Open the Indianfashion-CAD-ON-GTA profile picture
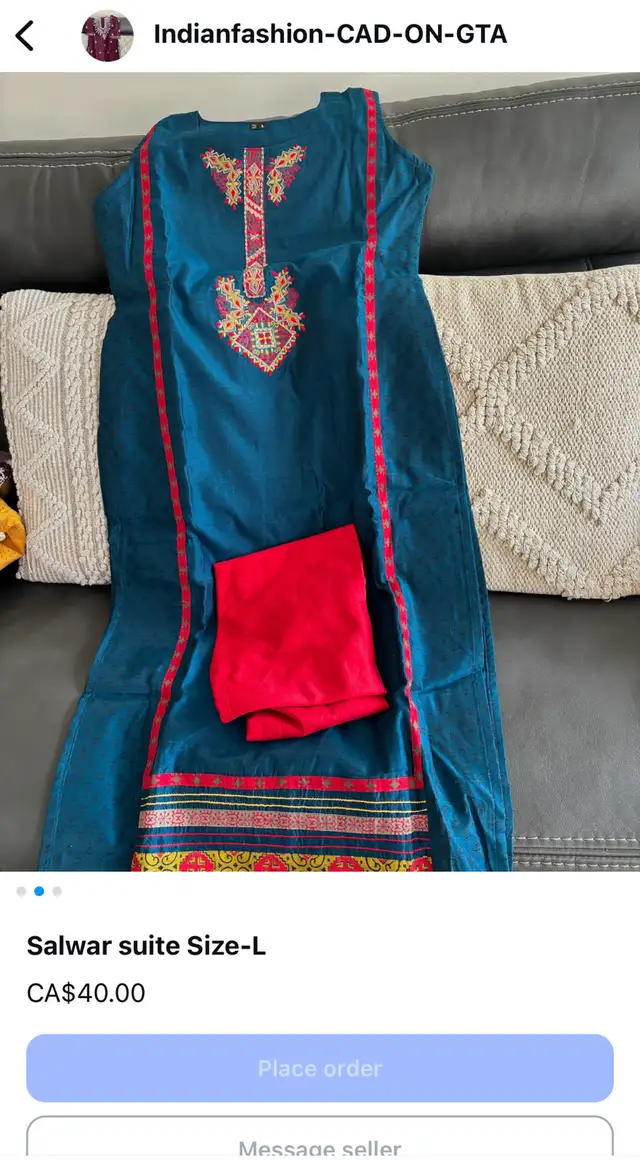640x1162 pixels. (x=107, y=35)
